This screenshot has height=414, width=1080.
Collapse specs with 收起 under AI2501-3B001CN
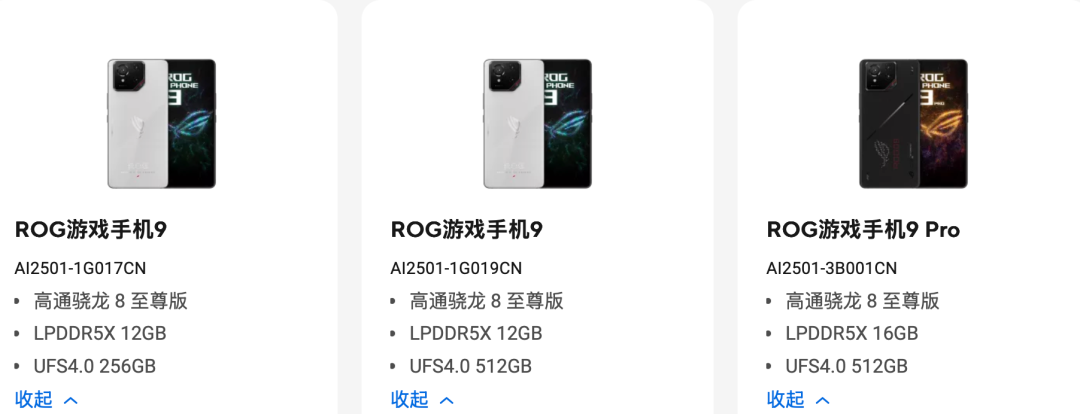coord(798,400)
